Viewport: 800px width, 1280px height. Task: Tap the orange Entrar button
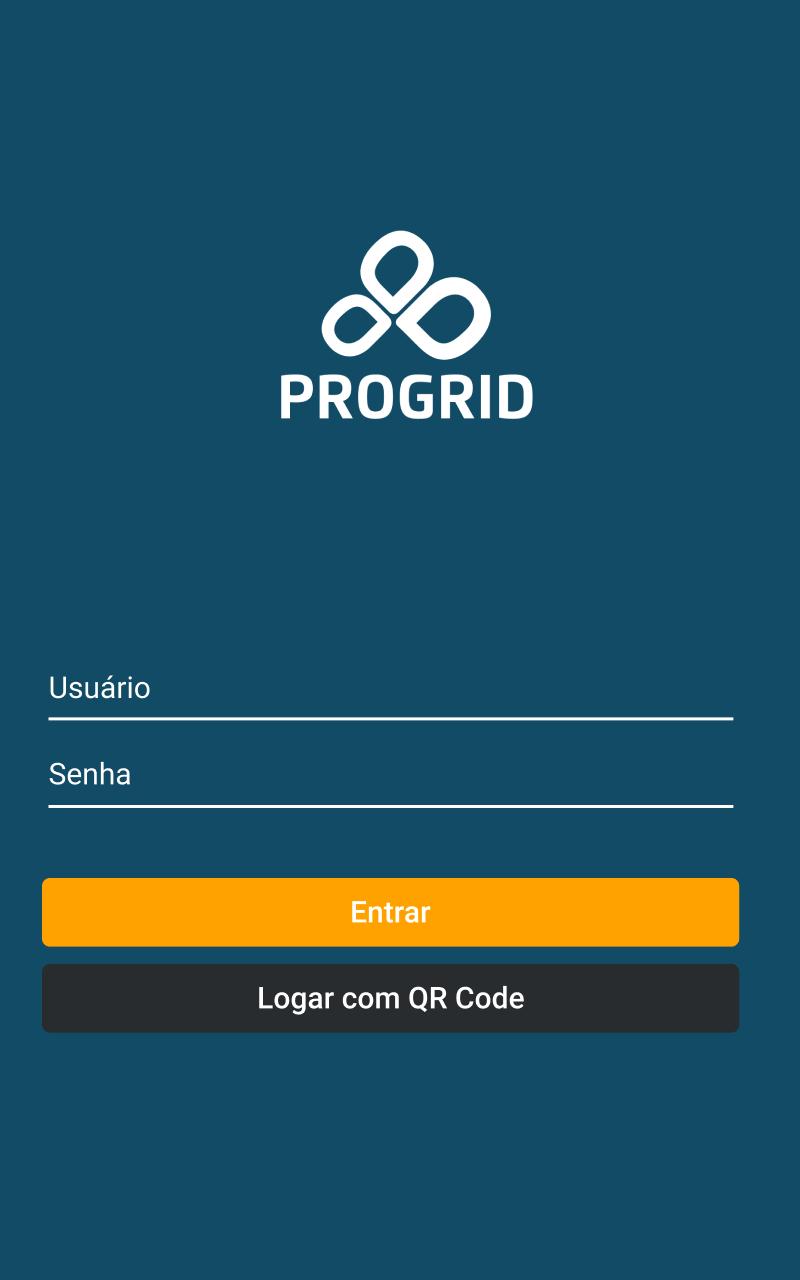click(x=390, y=912)
